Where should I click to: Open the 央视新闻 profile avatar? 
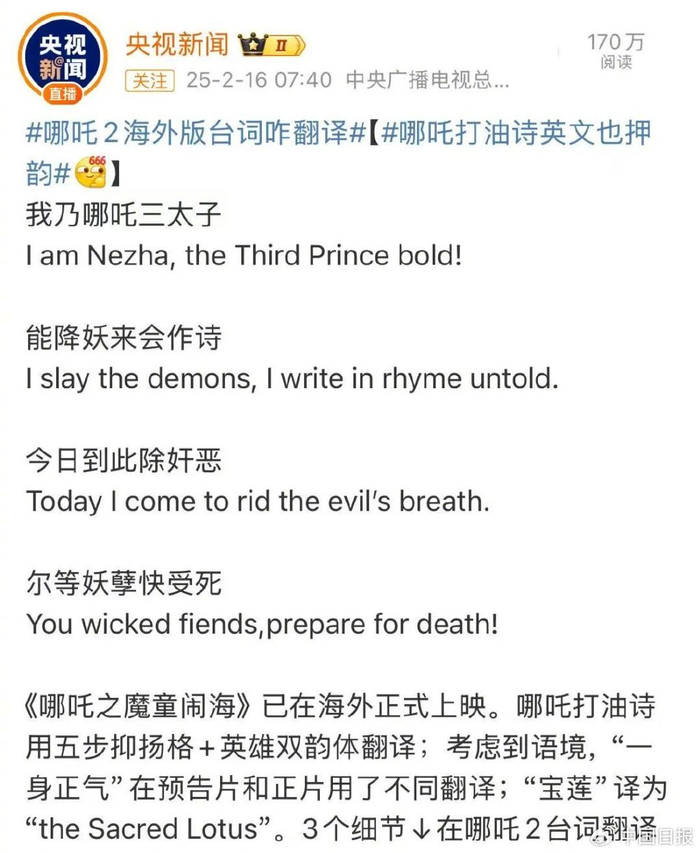tap(63, 59)
